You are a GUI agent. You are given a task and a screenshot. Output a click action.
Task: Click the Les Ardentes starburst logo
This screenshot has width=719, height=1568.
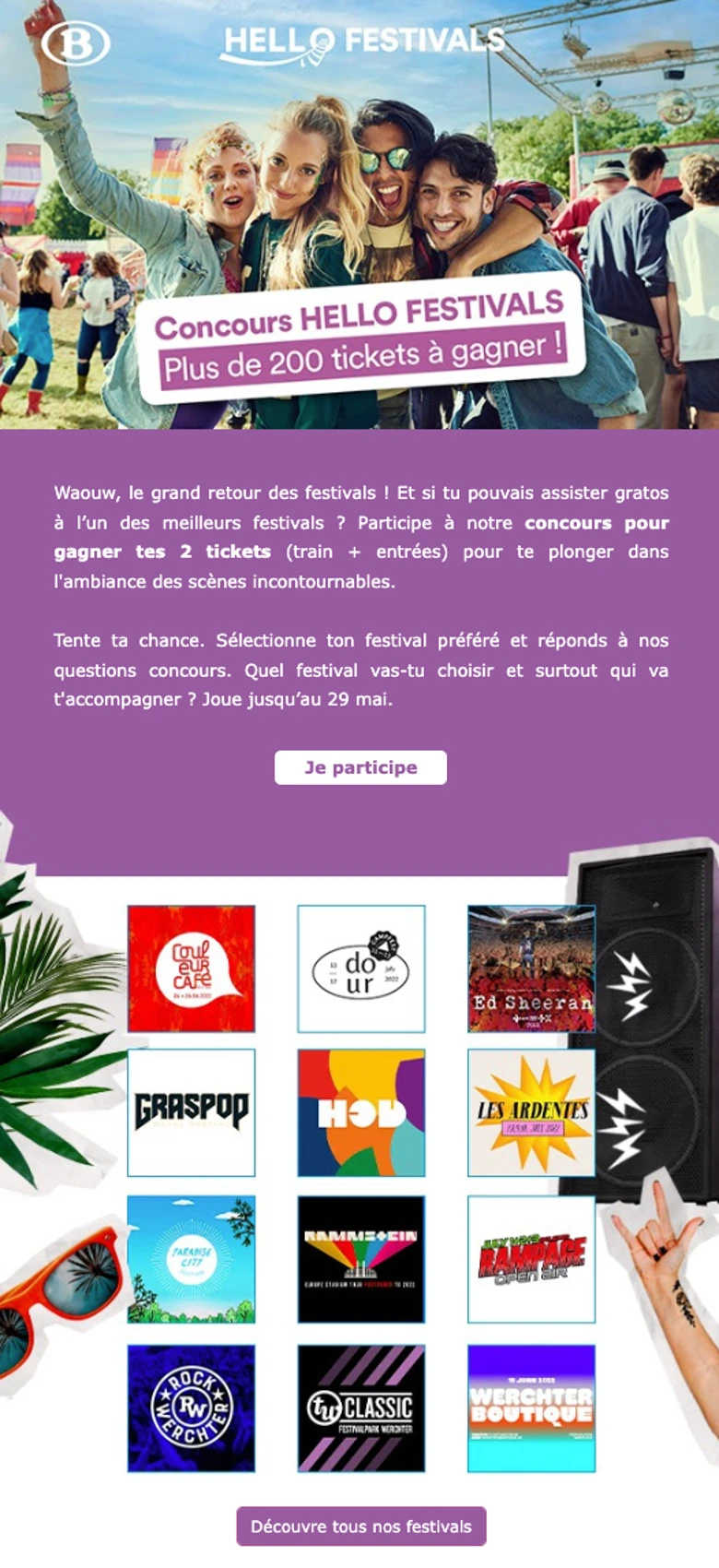(533, 1113)
